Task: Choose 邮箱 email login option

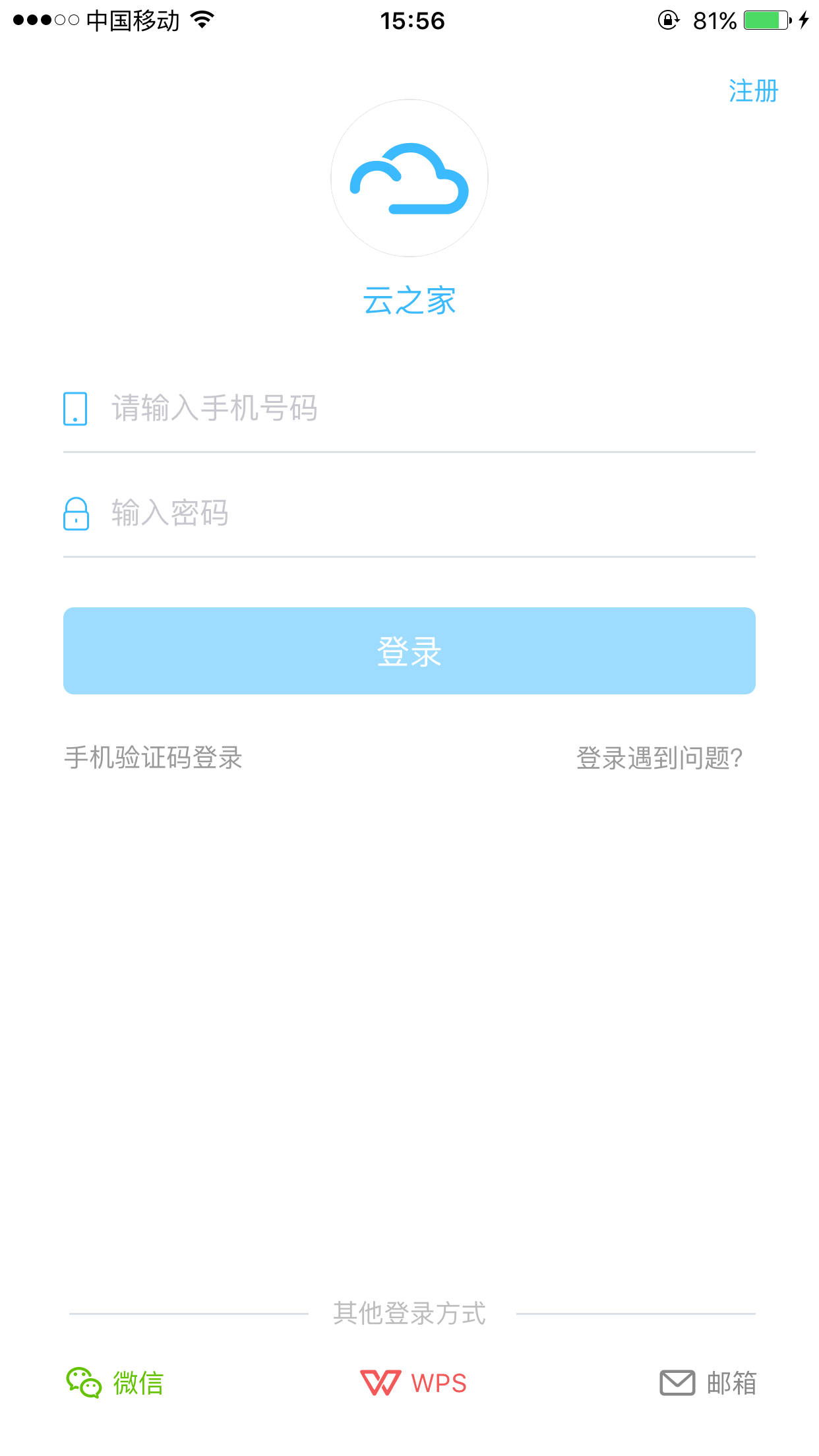Action: pos(708,1383)
